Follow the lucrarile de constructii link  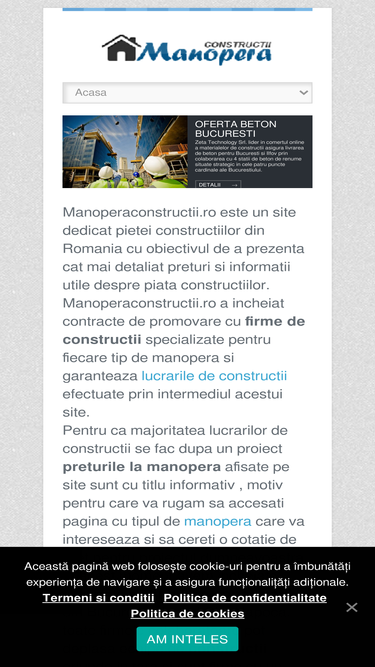point(214,376)
